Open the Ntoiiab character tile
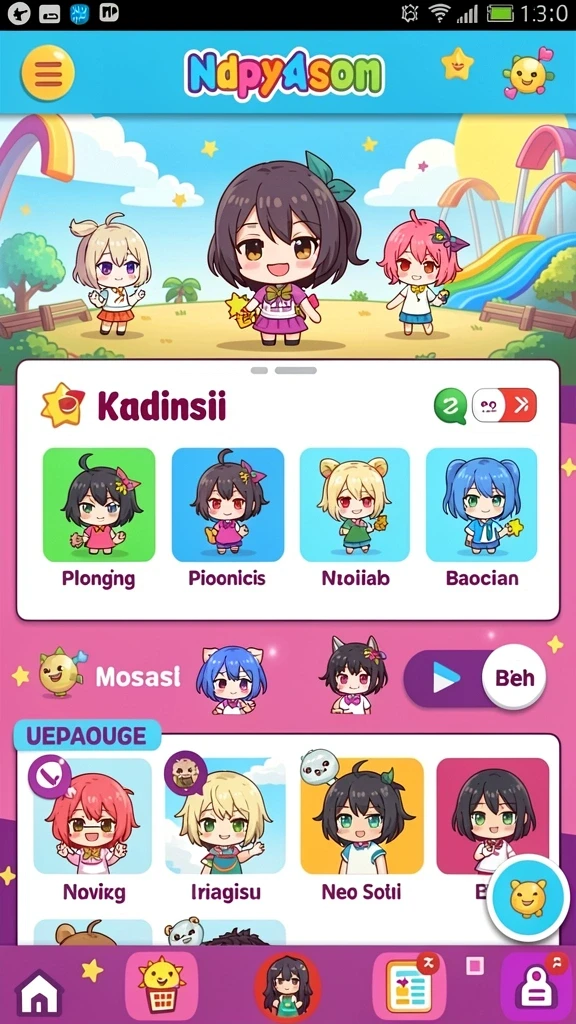576x1024 pixels. (x=355, y=519)
